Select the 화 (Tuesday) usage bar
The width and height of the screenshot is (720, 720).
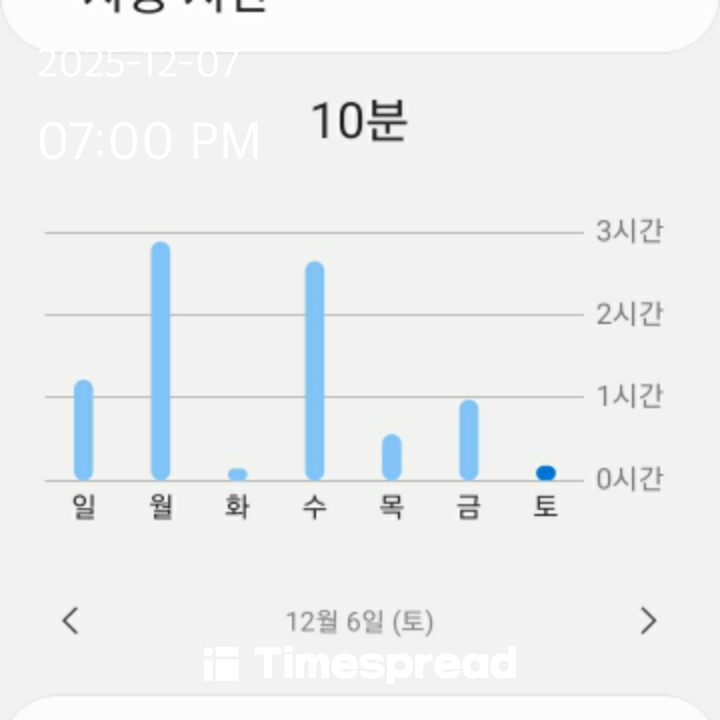tap(237, 474)
